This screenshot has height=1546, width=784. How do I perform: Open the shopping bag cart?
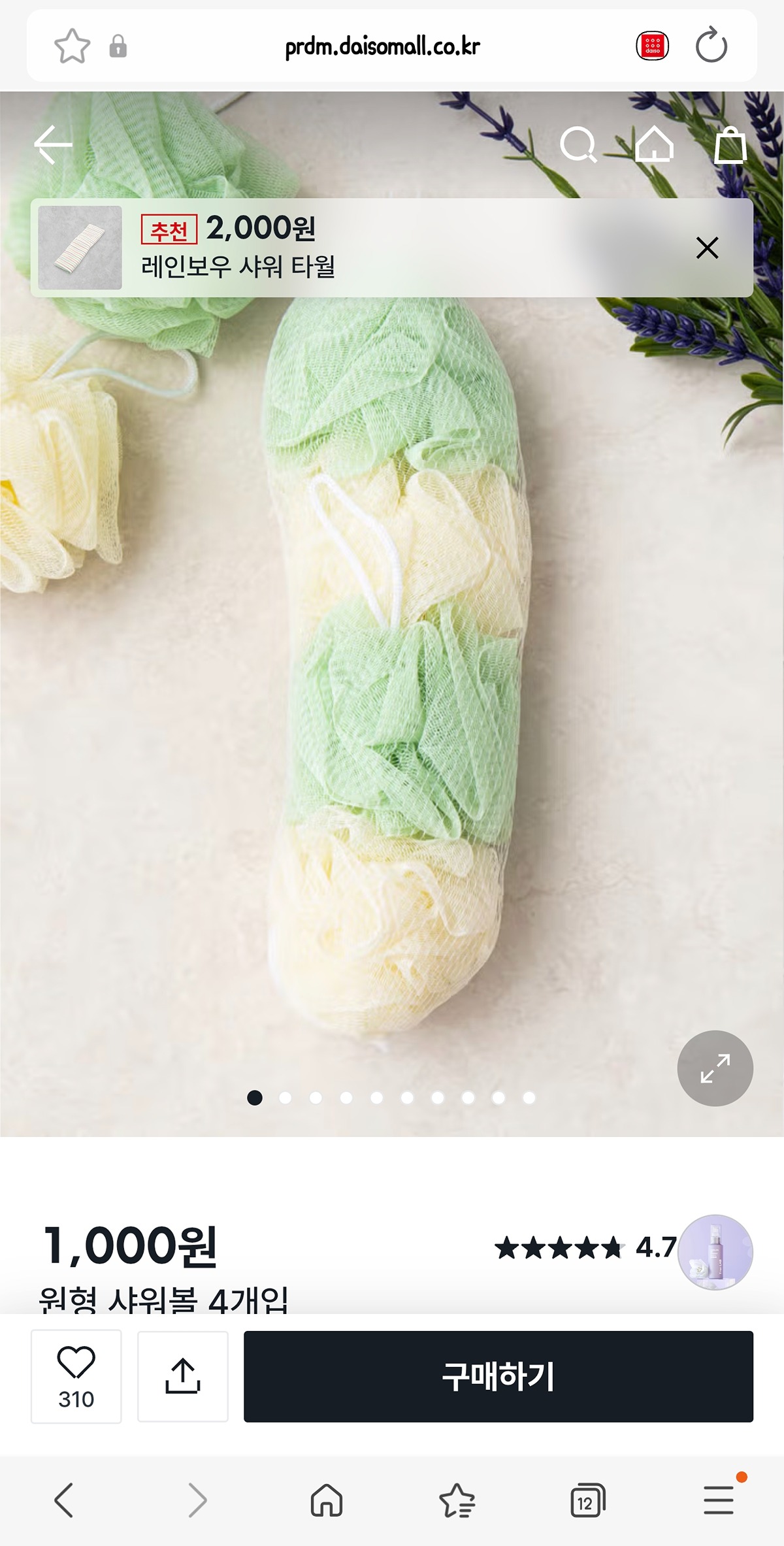(730, 144)
